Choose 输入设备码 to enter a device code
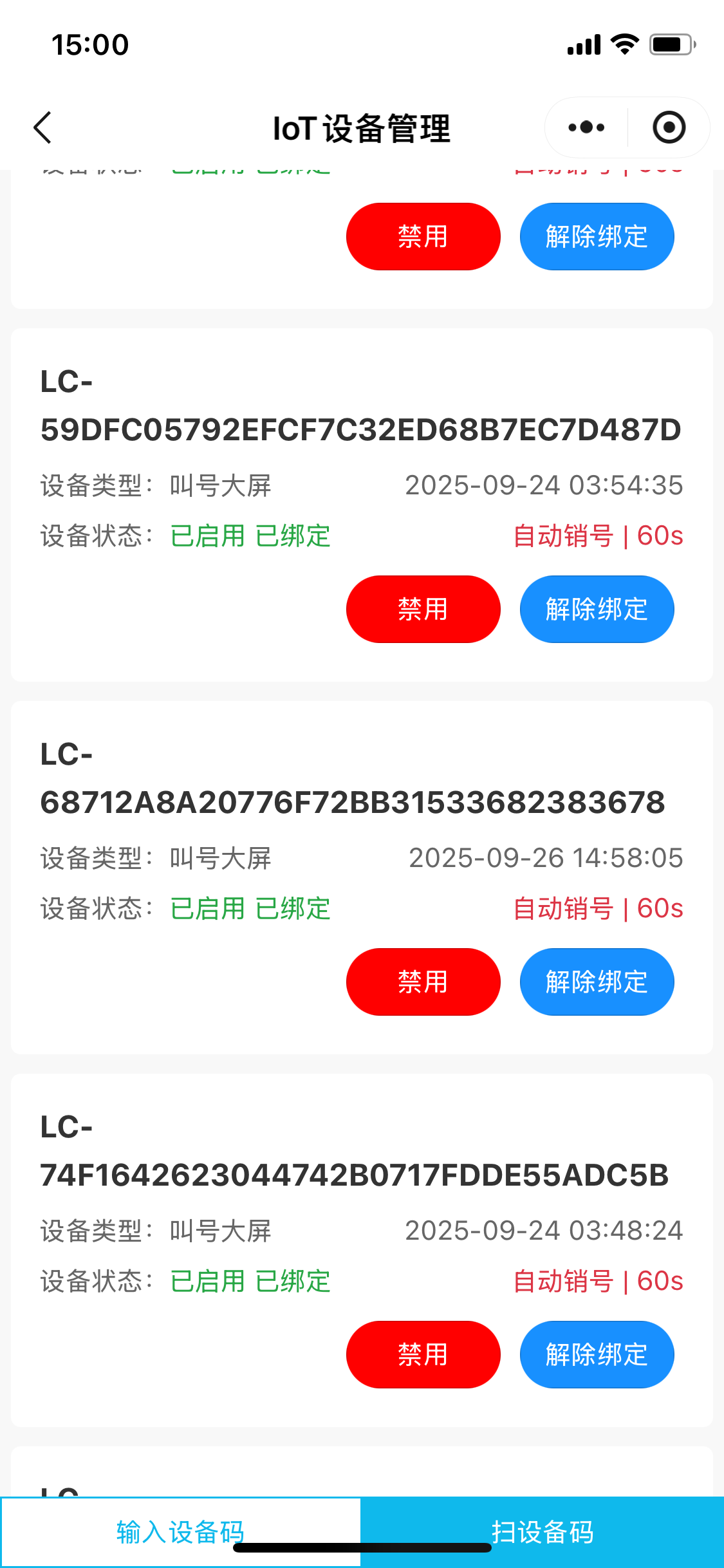Screen dimensions: 724x1568 tap(181, 1531)
